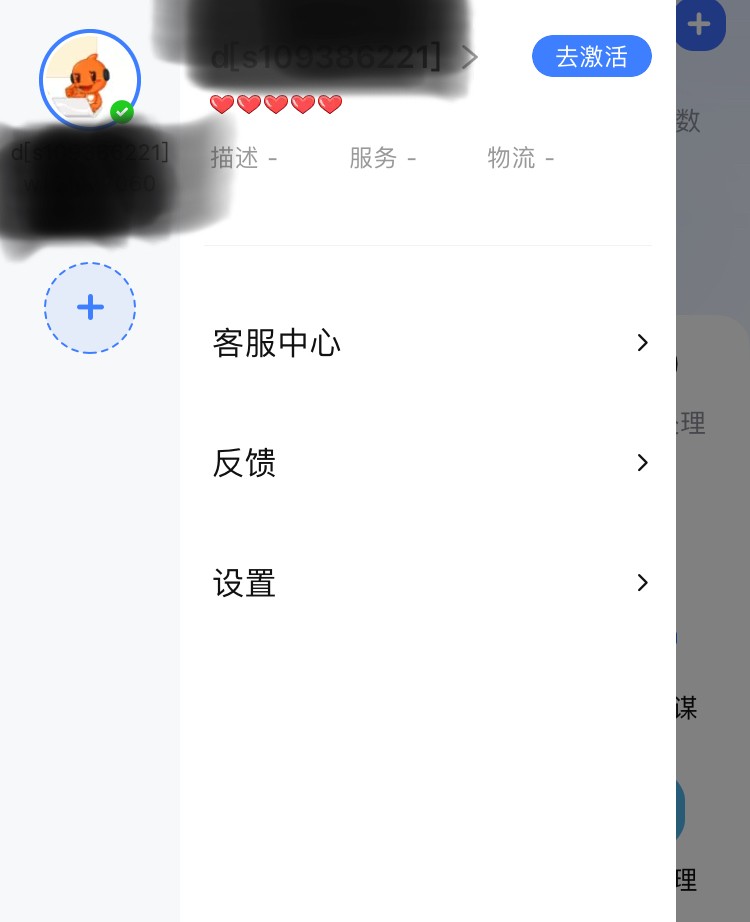Tap the 物流 logistics score

[x=522, y=158]
